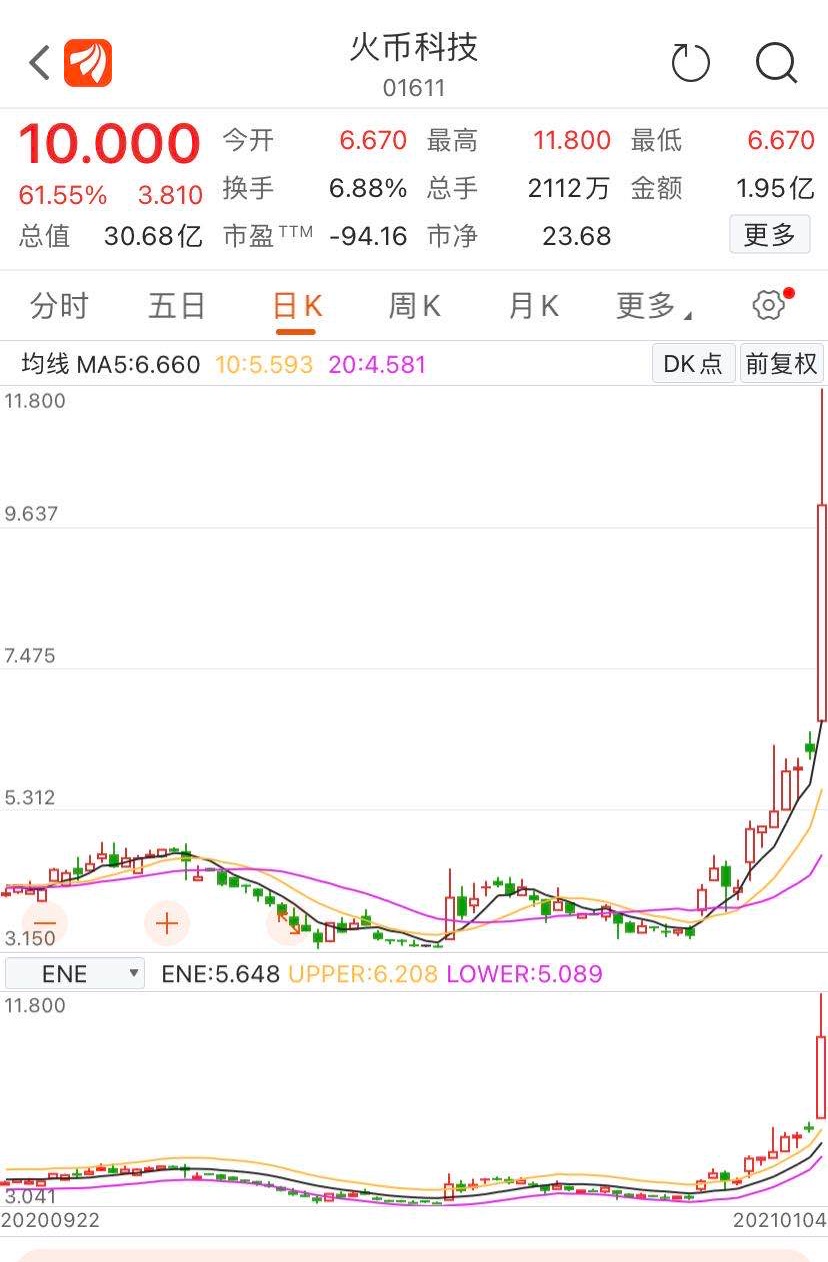Open 前复权 adjustment option
The image size is (828, 1262).
pos(781,363)
